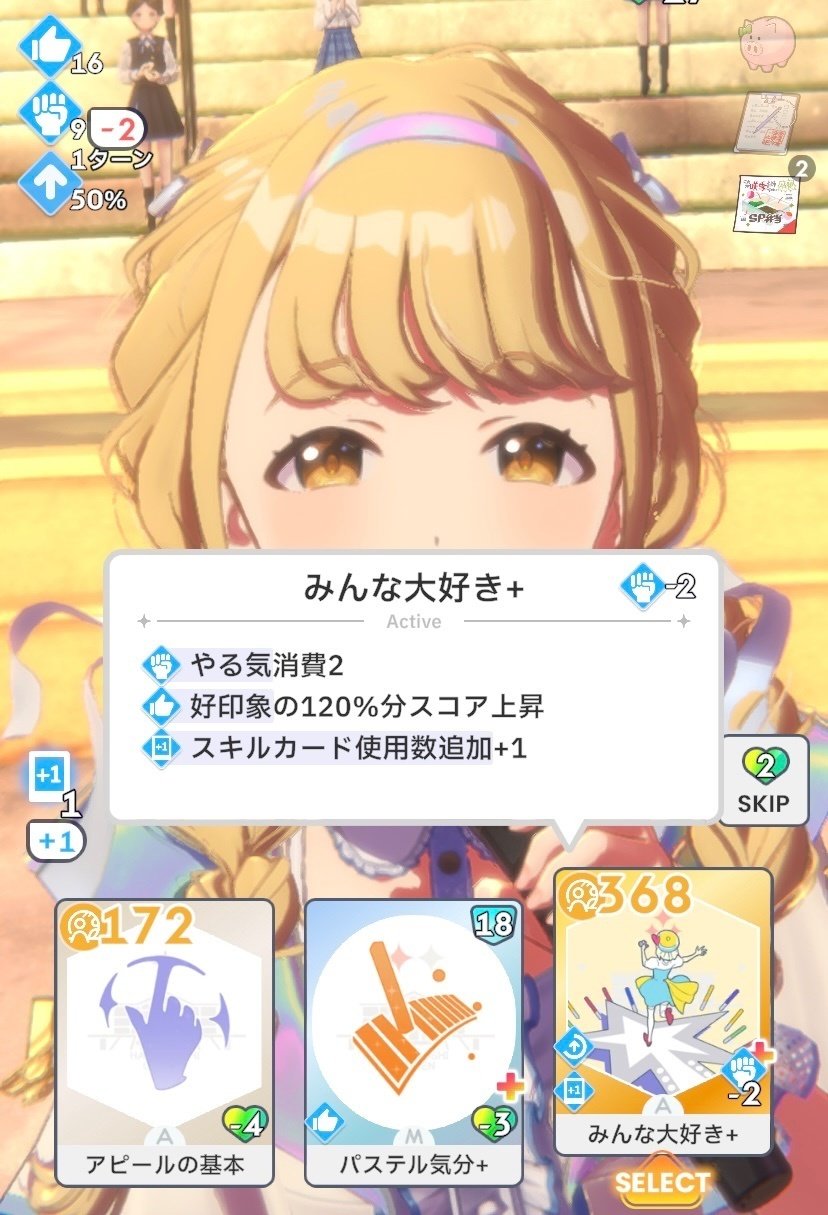Open the notebook and pen icon
Viewport: 828px width, 1215px height.
tap(765, 121)
